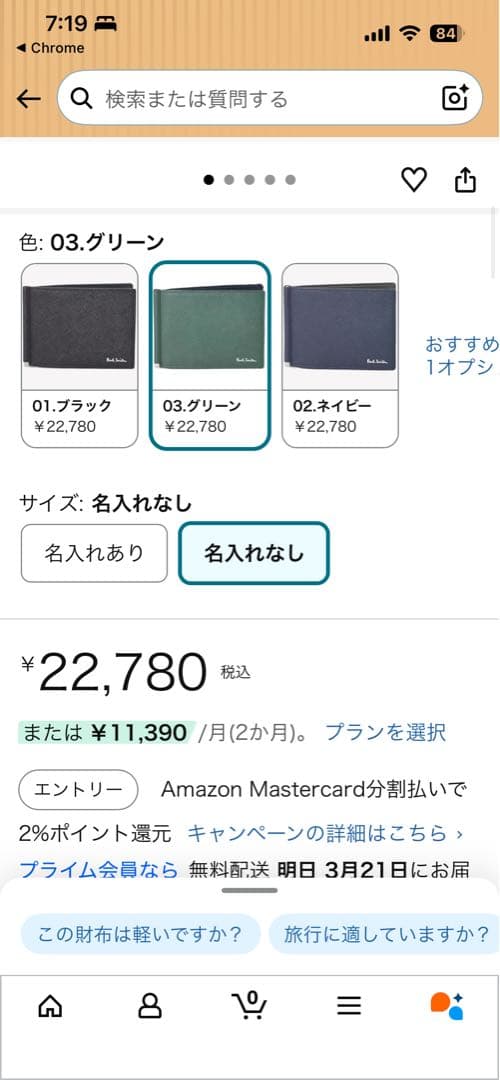Select the 01.ブラック color option

click(80, 355)
